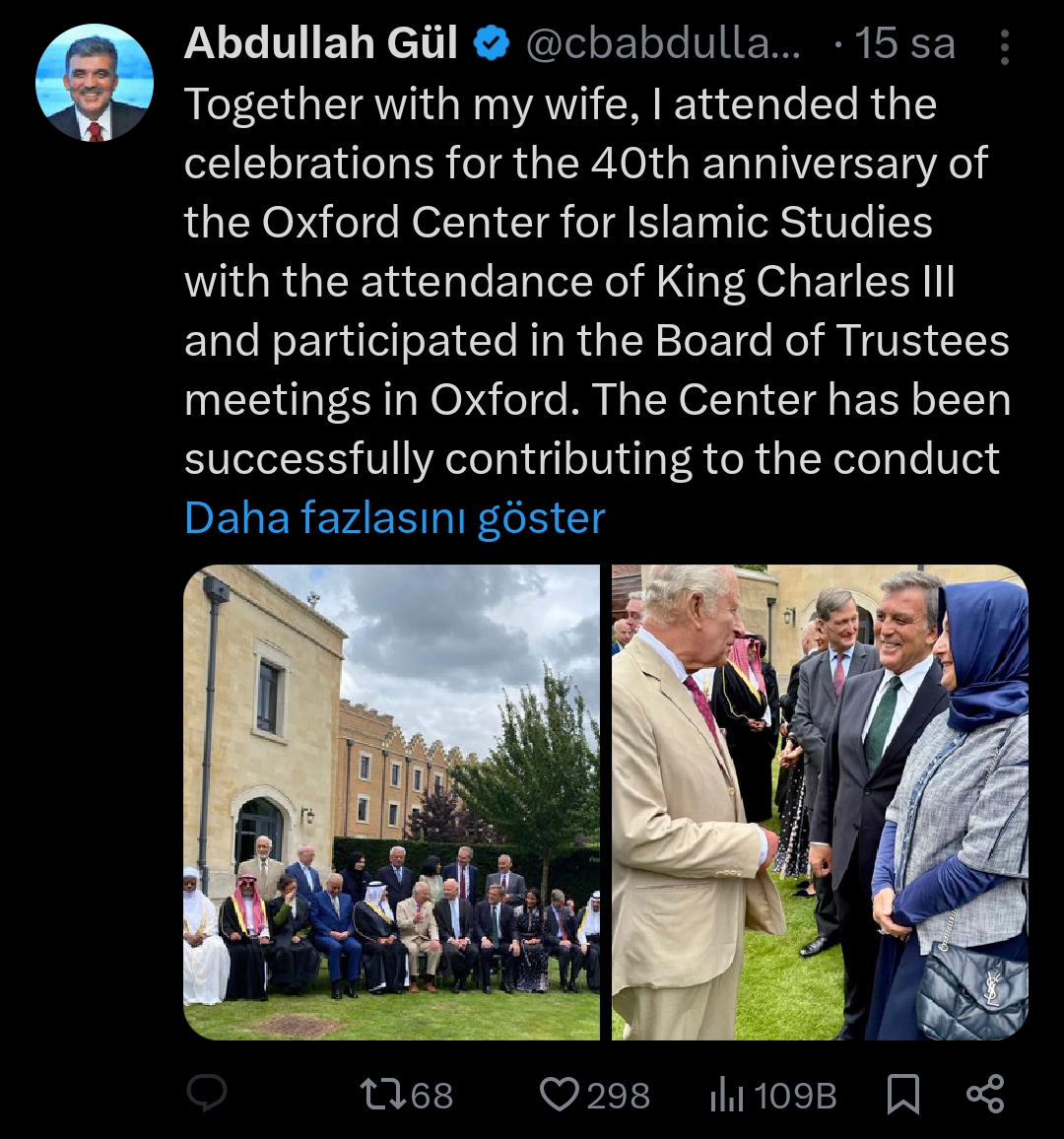Image resolution: width=1064 pixels, height=1139 pixels.
Task: Like the tweet with 298 likes
Action: click(561, 1095)
